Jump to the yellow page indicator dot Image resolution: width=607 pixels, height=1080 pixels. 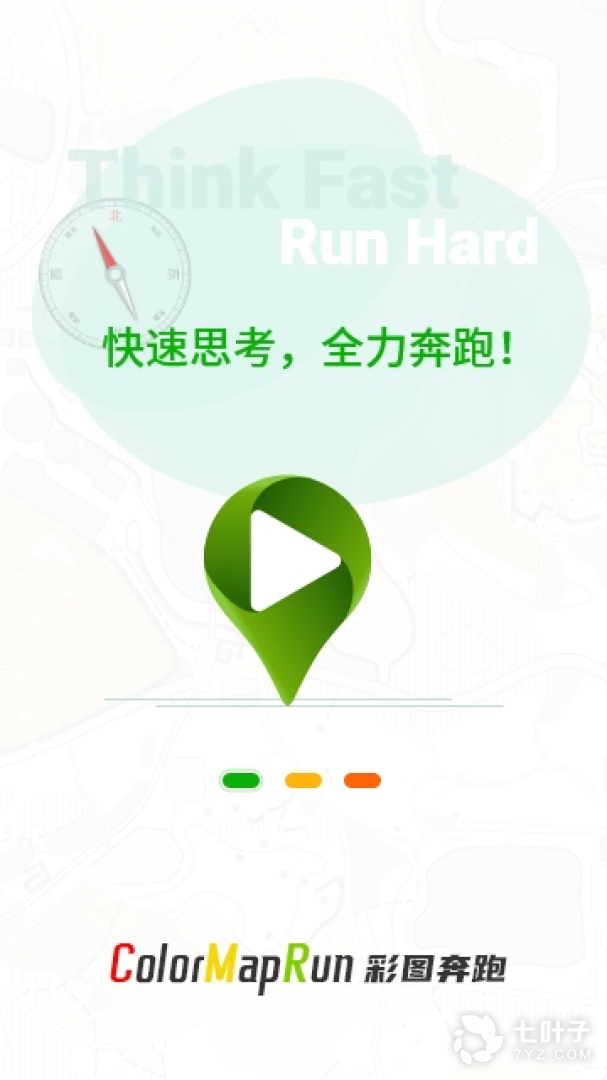pos(303,781)
